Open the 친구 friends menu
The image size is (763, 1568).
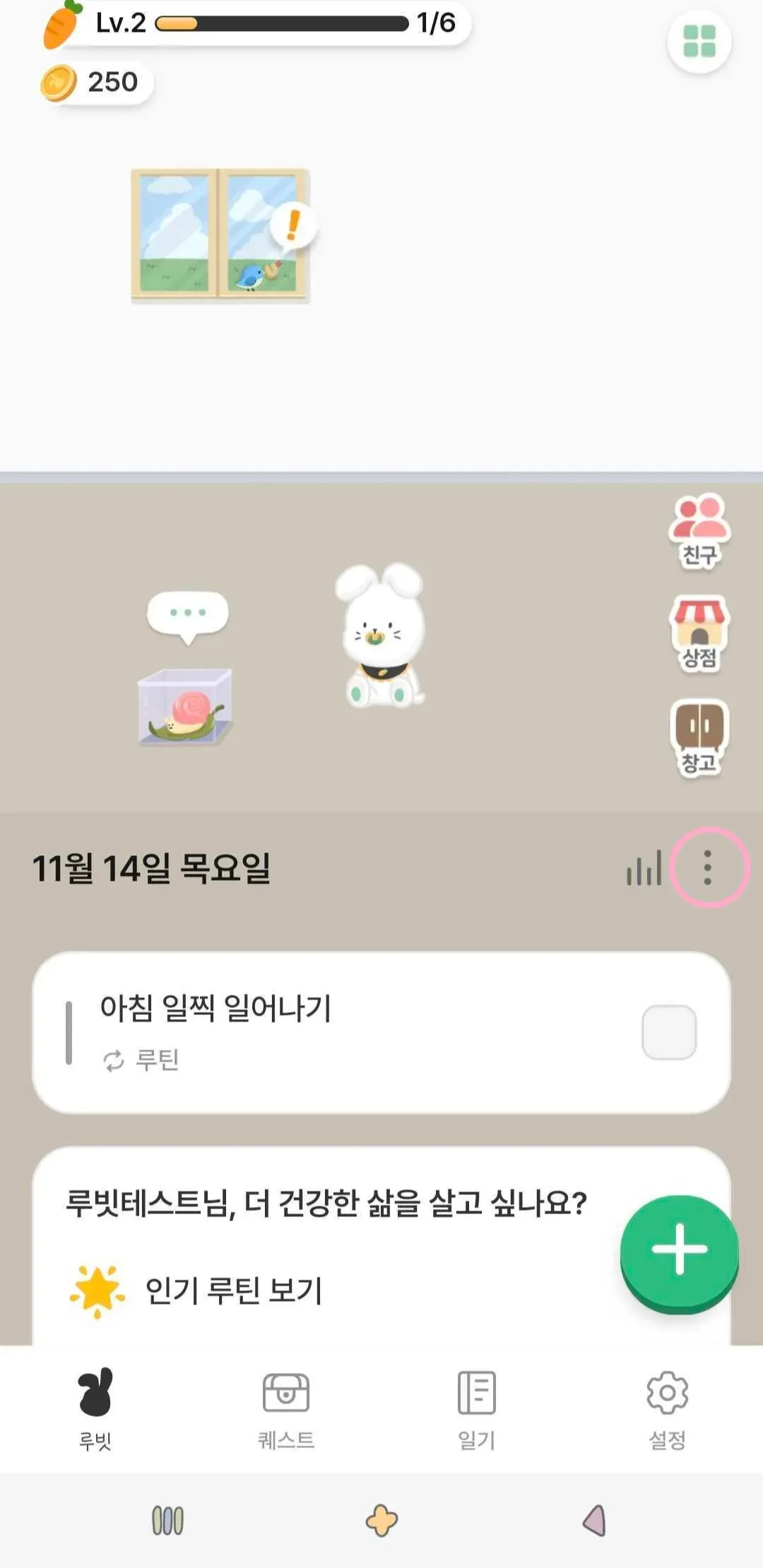(x=699, y=531)
